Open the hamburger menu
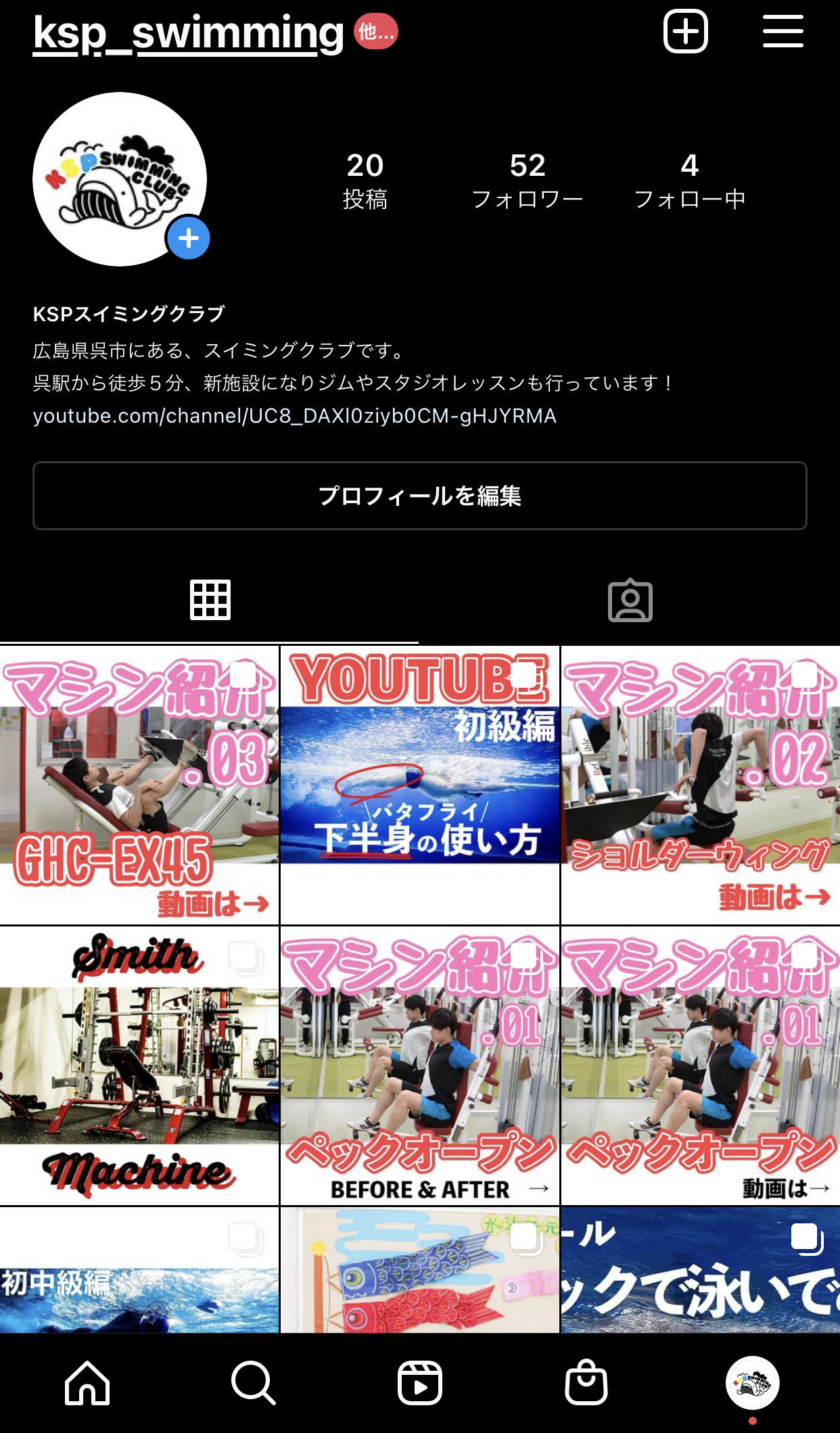Viewport: 840px width, 1433px height. [783, 32]
